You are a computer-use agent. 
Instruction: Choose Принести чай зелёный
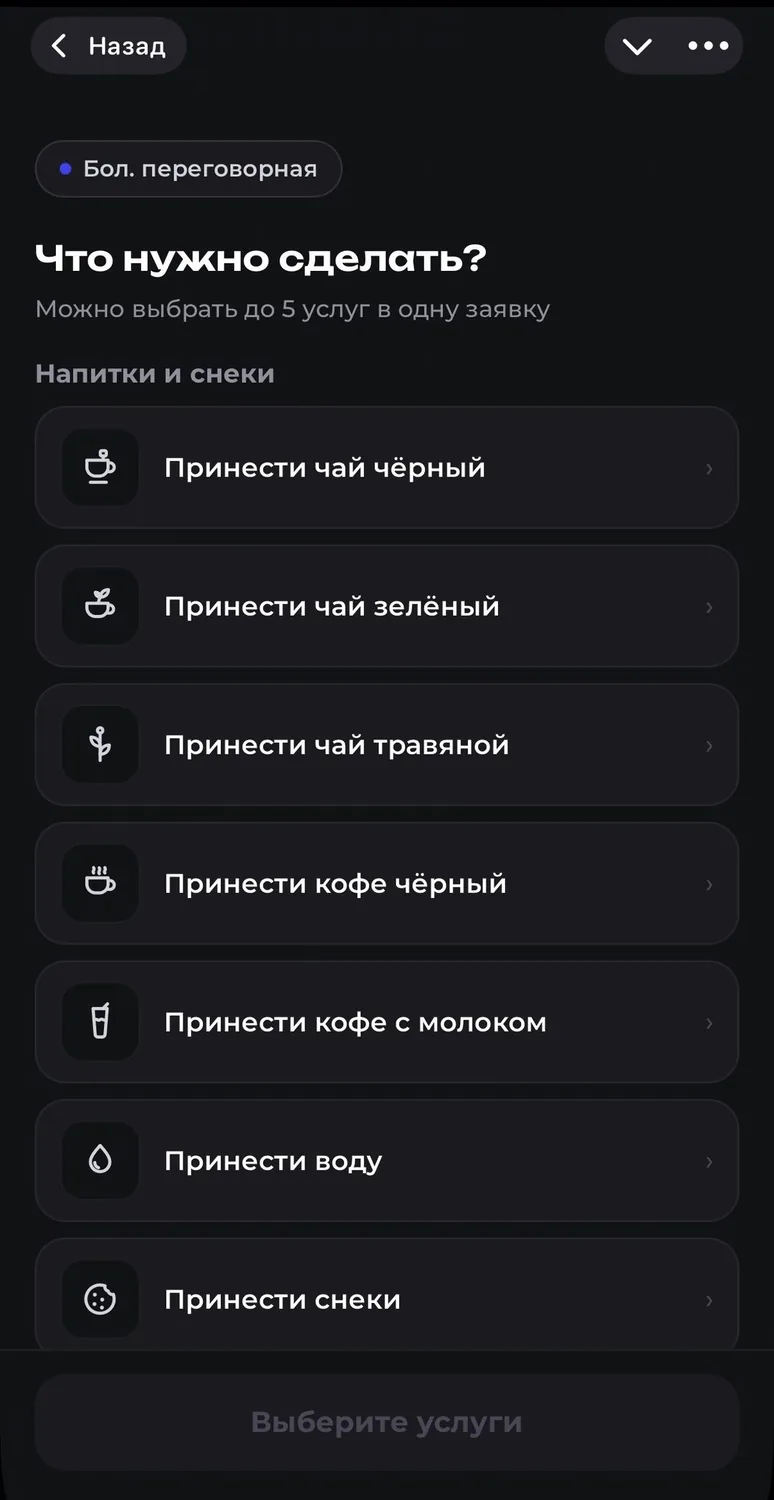click(387, 606)
